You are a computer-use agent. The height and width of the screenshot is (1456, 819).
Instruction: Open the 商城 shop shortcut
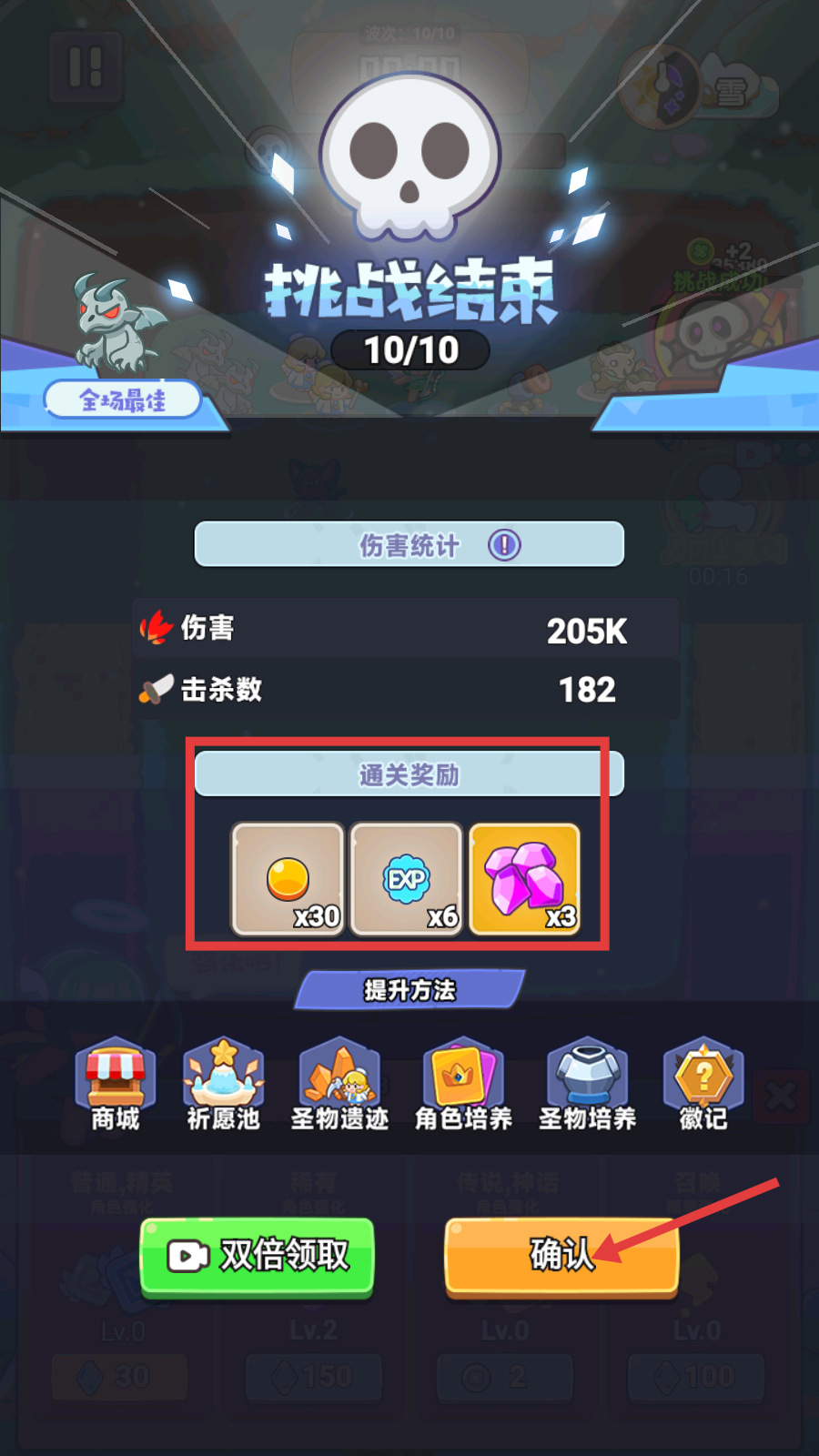[116, 1084]
